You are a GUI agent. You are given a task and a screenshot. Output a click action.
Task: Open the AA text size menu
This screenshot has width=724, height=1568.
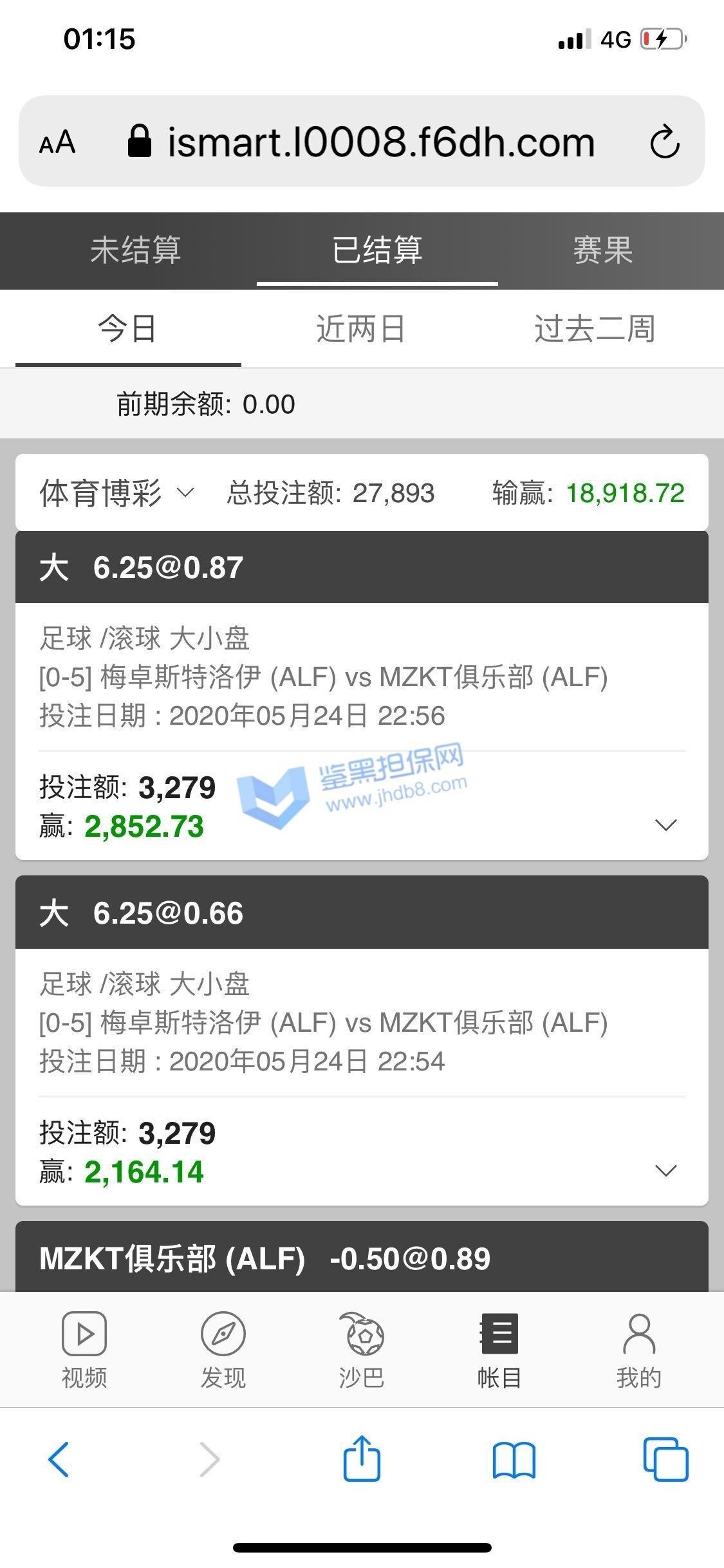(x=57, y=142)
